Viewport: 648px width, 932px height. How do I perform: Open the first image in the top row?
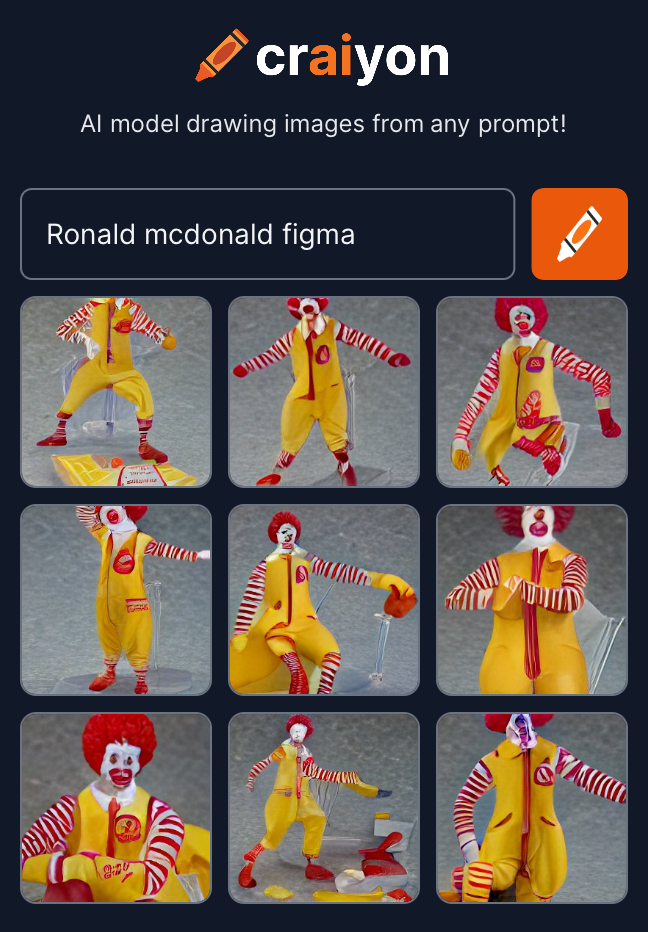pos(116,392)
